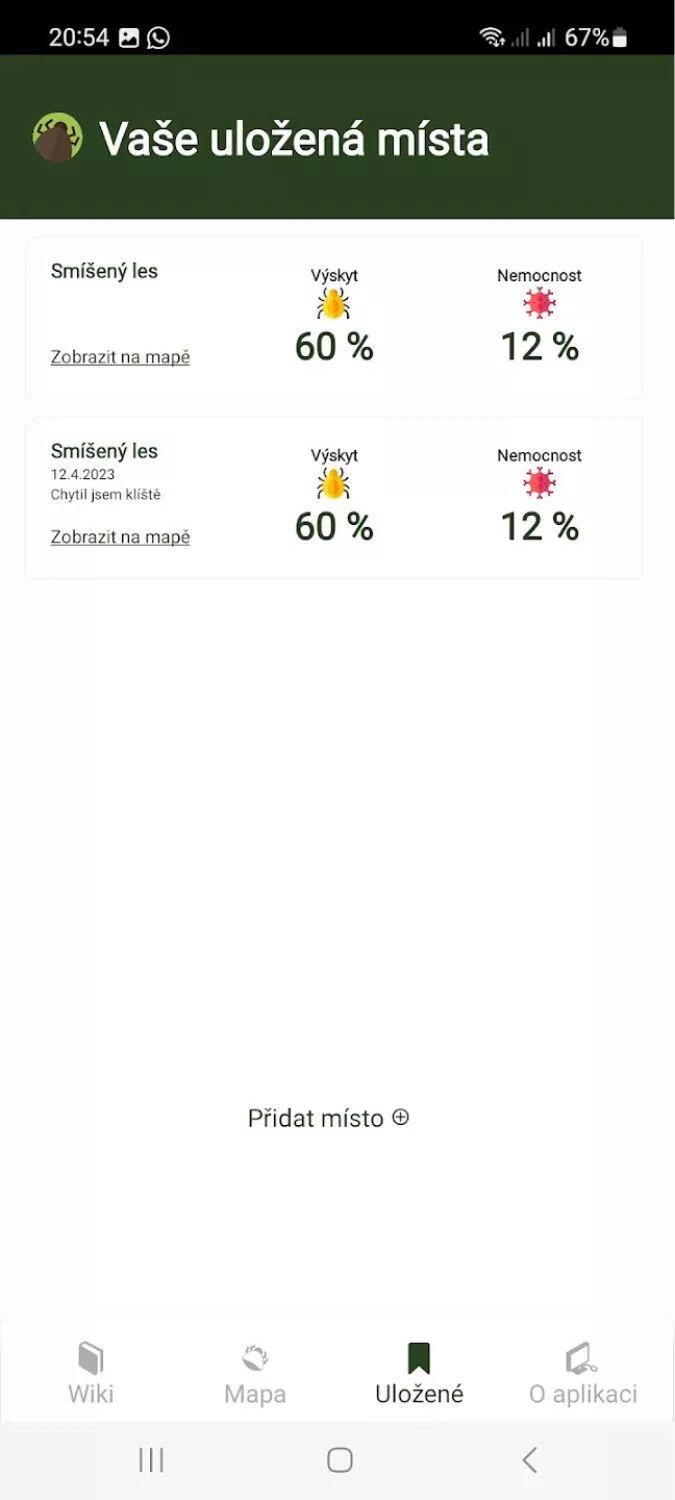Switch to the Wiki tab
Image resolution: width=675 pixels, height=1500 pixels.
[x=91, y=1374]
